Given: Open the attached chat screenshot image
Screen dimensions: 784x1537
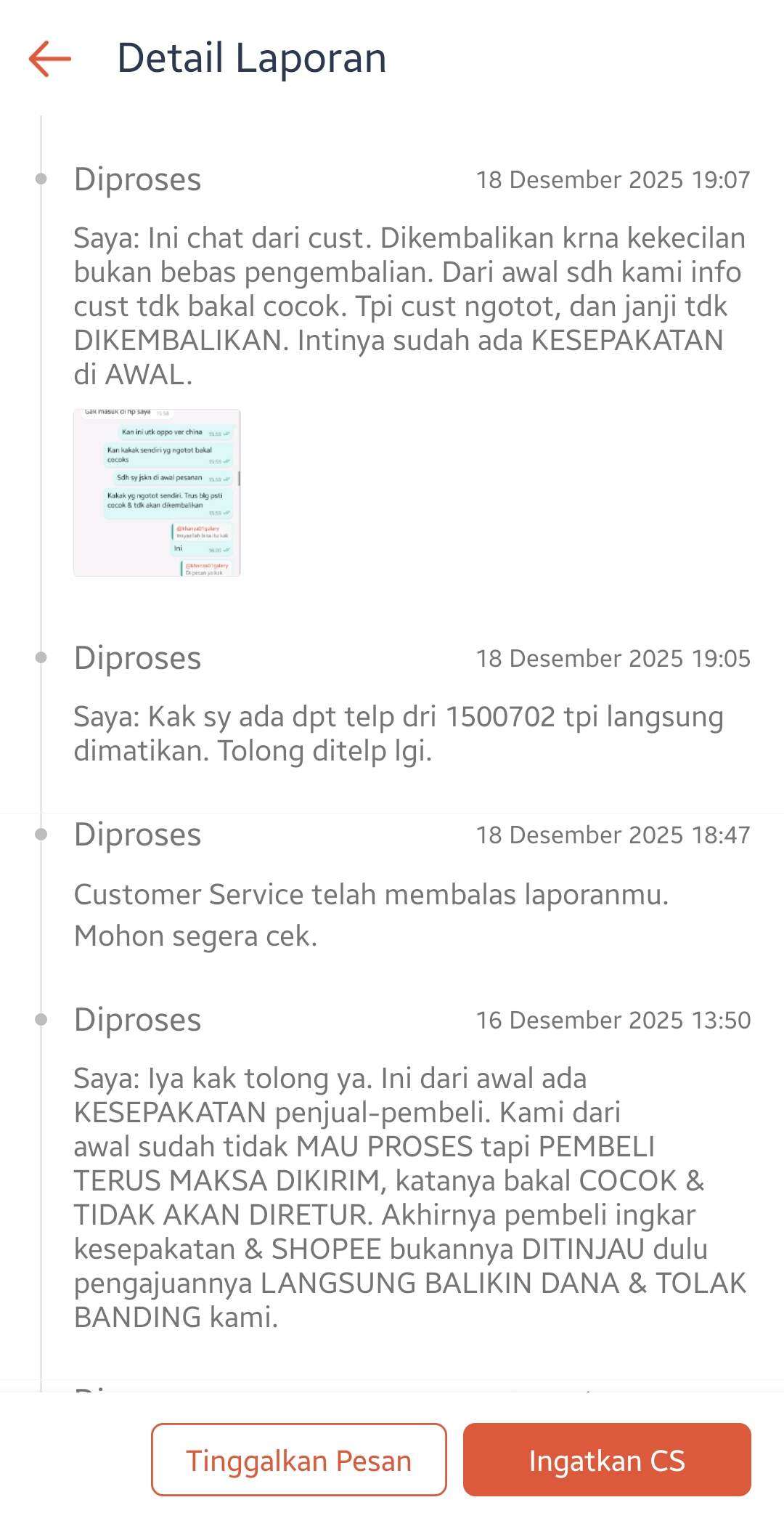Looking at the screenshot, I should coord(157,492).
